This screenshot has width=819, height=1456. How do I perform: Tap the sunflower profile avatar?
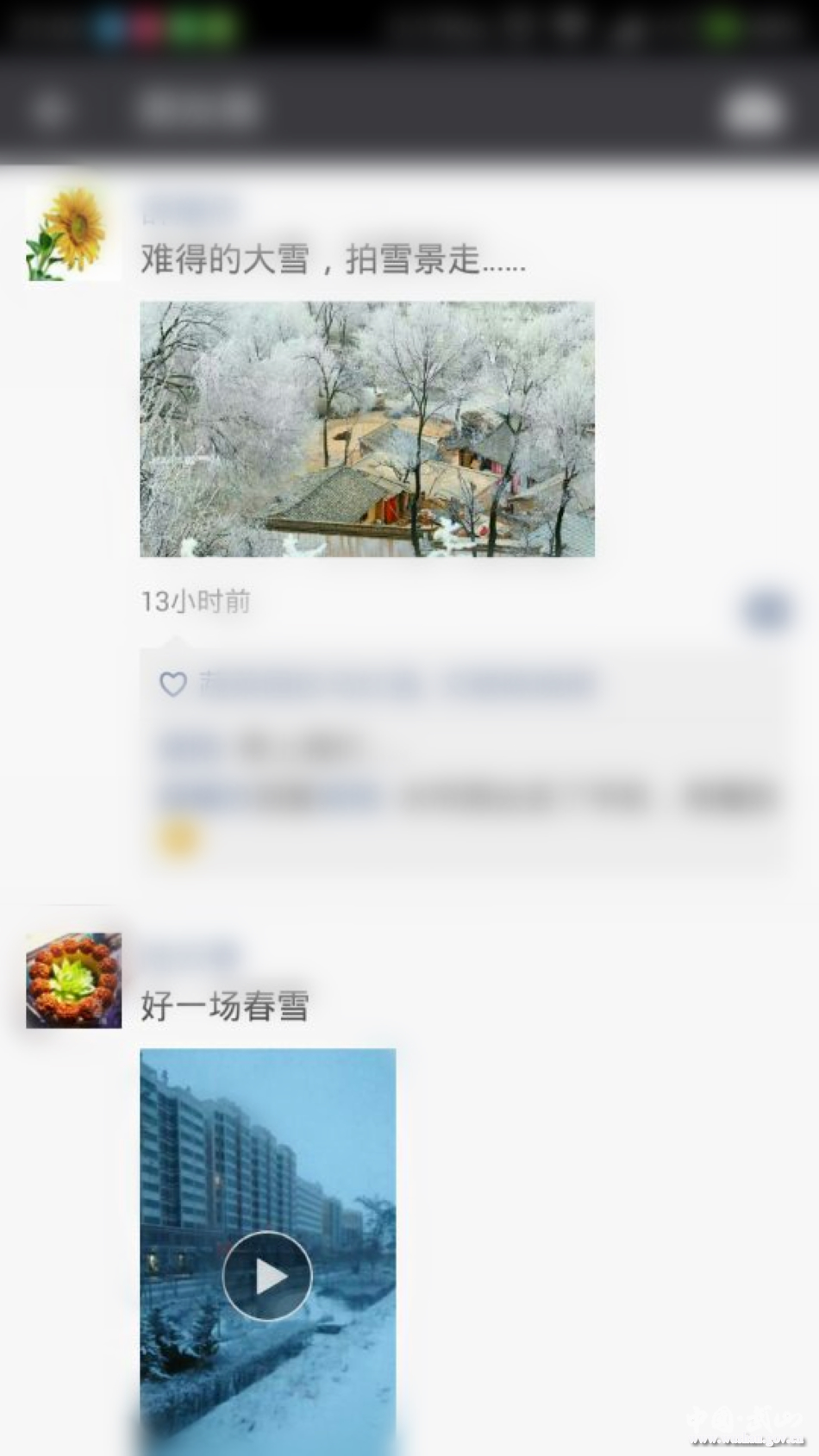(72, 234)
